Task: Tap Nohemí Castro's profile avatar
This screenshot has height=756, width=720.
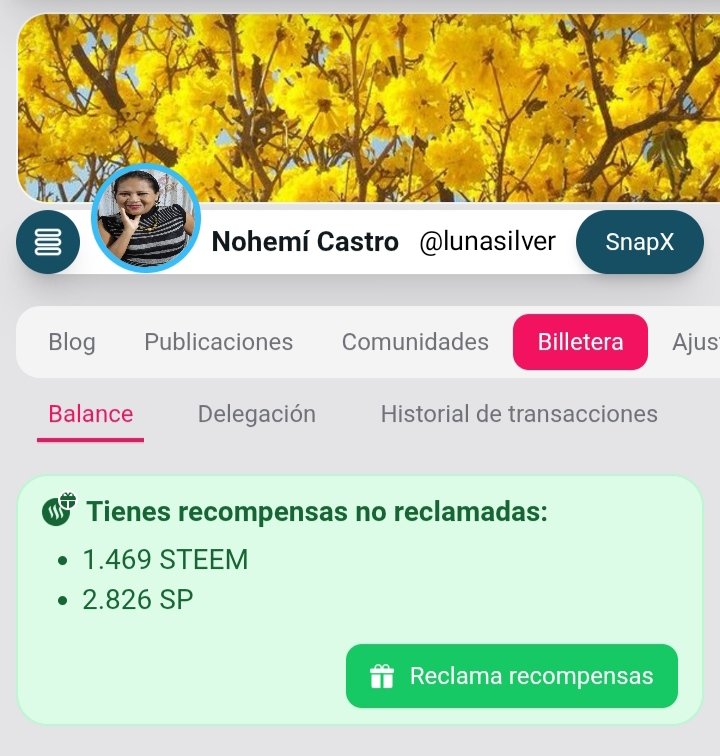Action: coord(146,219)
